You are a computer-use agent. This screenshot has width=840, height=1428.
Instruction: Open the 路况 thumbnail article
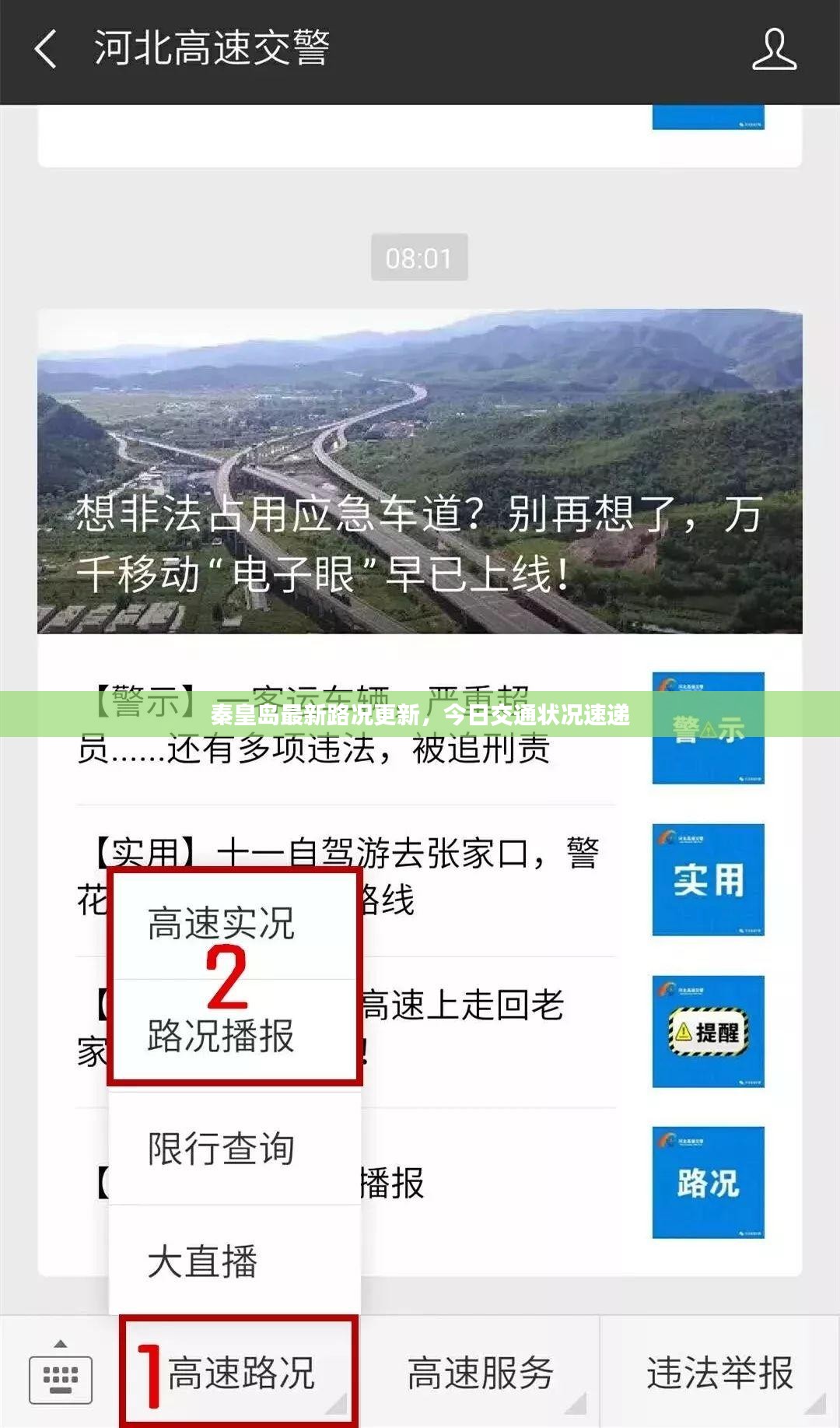tap(708, 1182)
